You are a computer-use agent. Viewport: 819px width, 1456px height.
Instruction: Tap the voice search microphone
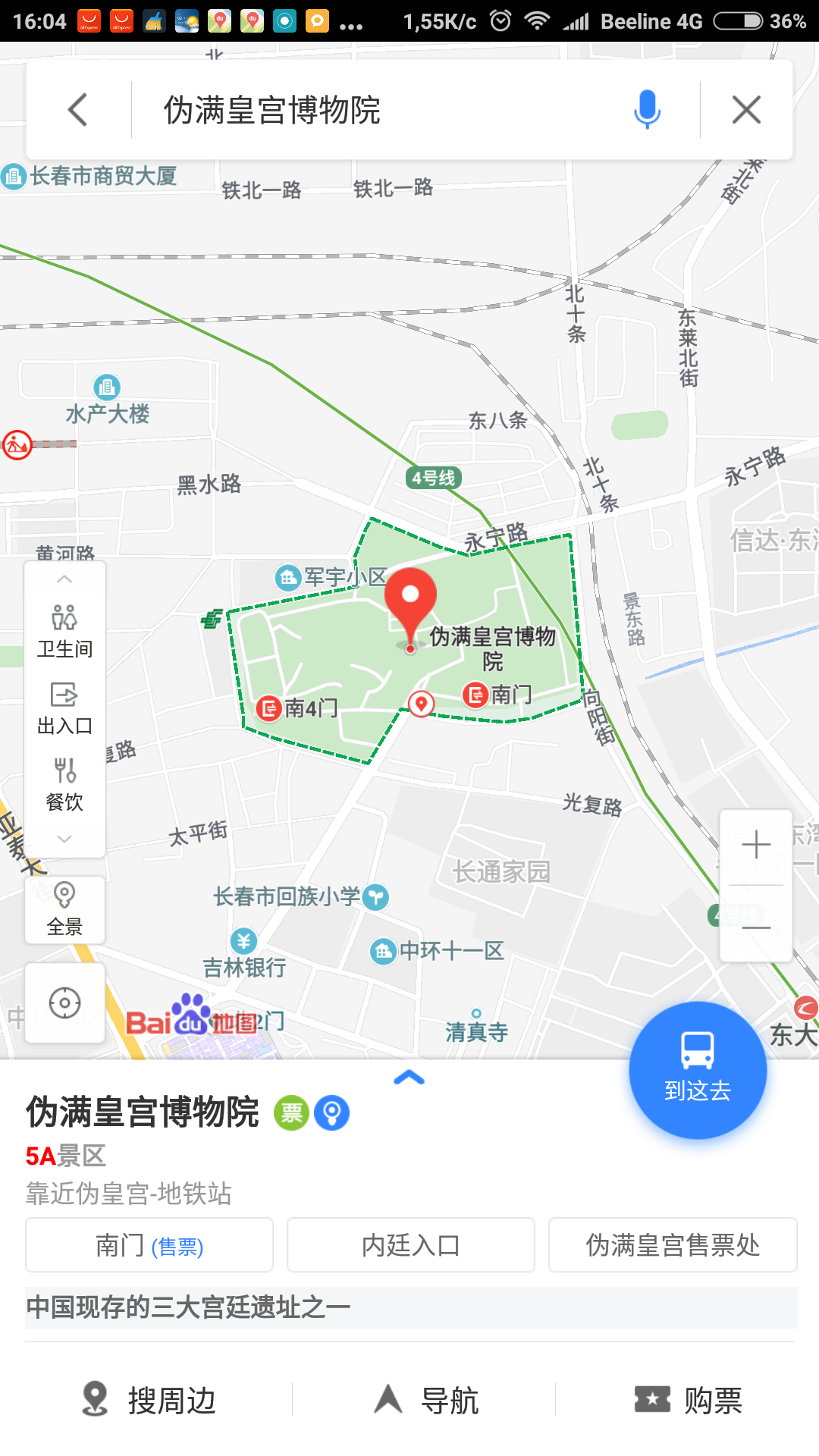(647, 110)
